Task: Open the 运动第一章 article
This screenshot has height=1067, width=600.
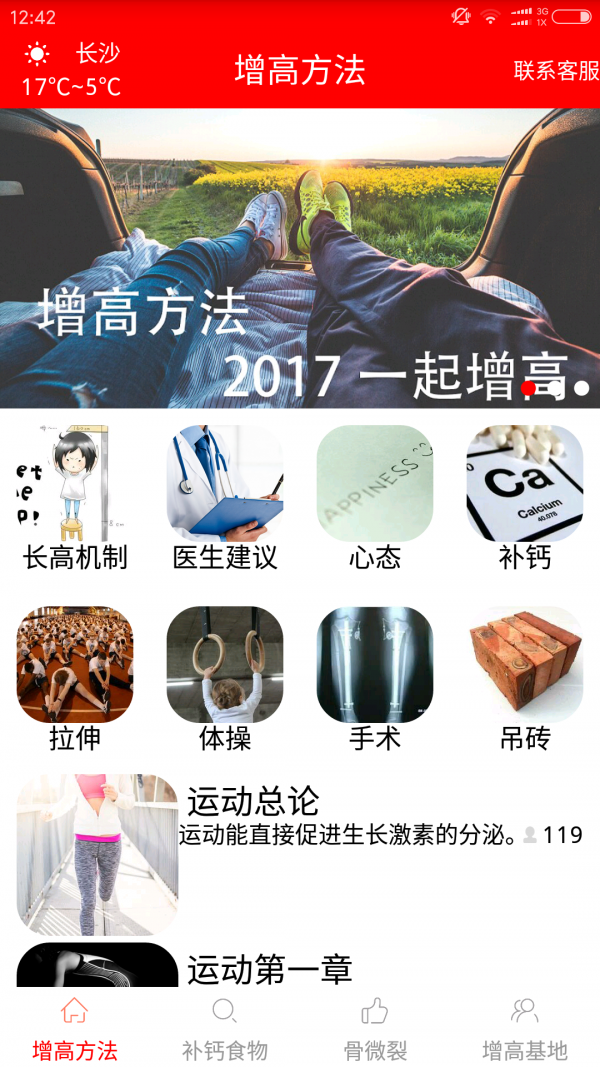Action: coord(270,966)
